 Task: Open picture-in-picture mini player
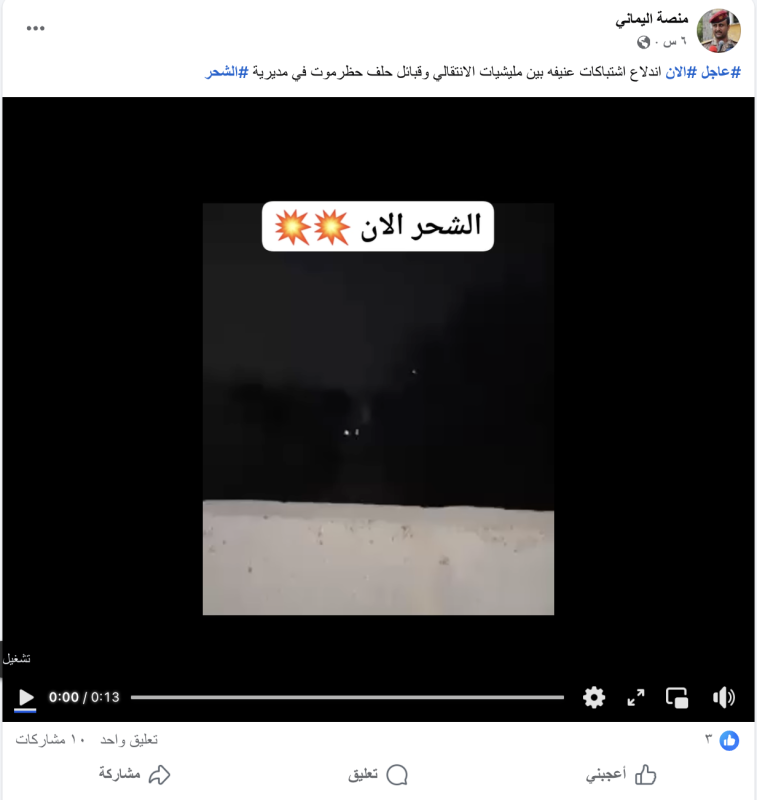678,697
